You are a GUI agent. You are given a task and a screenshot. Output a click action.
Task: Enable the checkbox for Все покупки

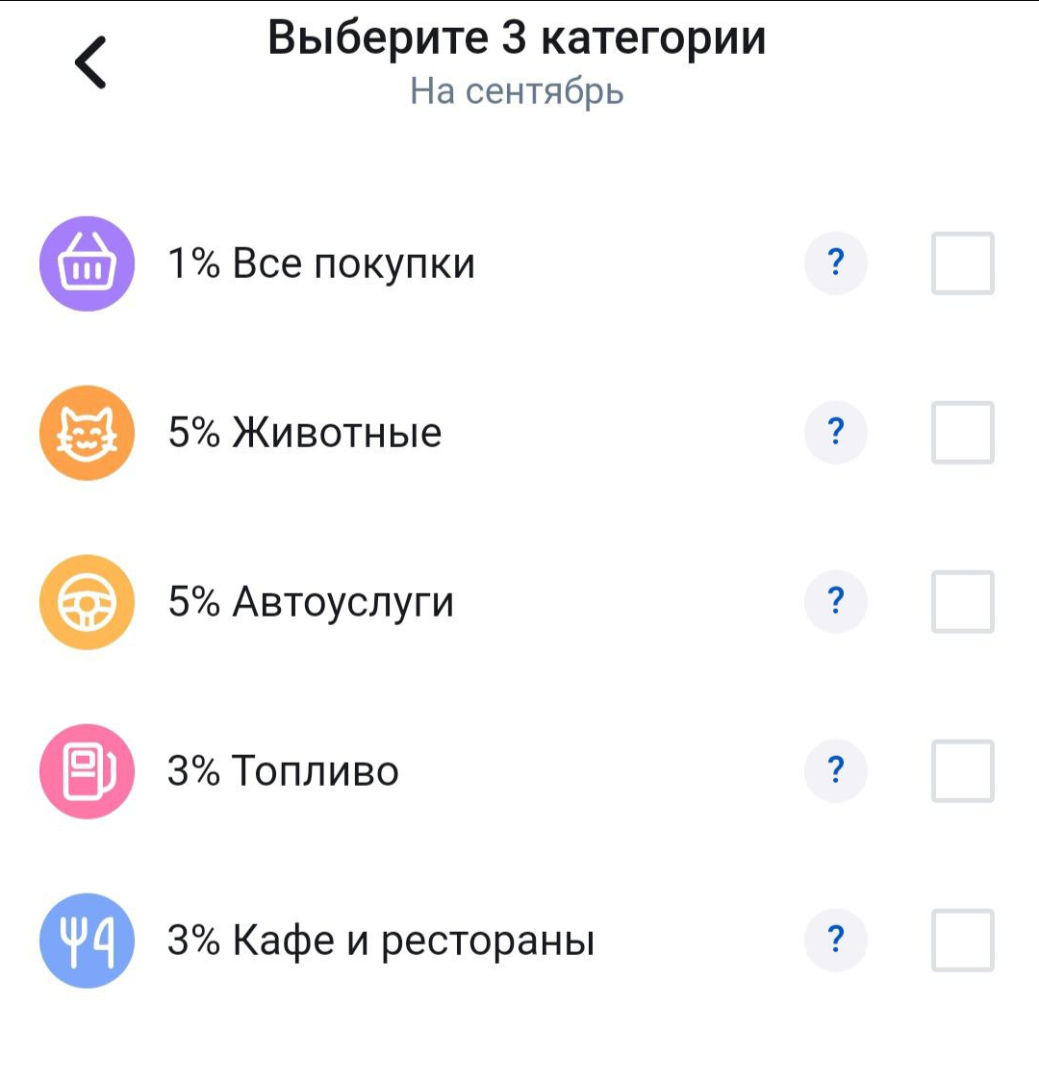coord(962,260)
